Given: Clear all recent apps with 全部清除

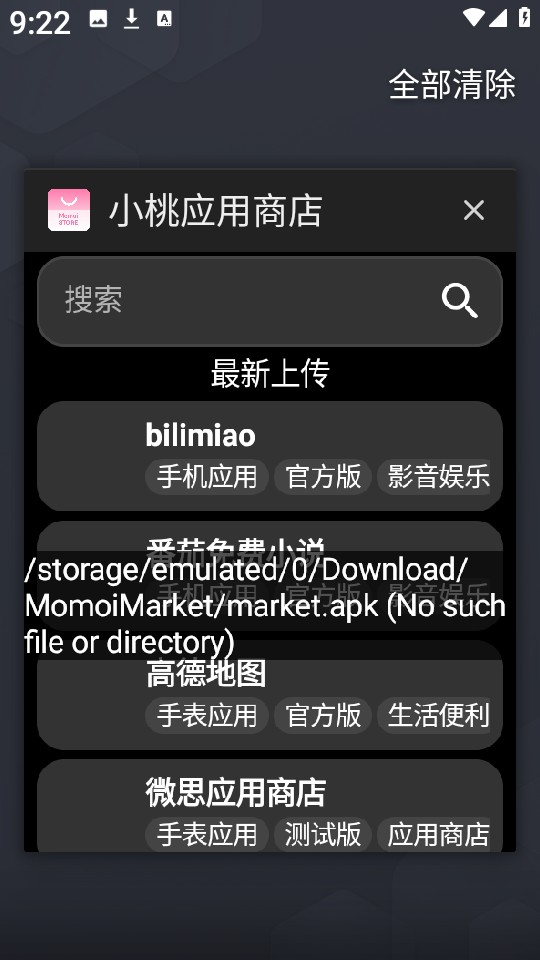Looking at the screenshot, I should pyautogui.click(x=452, y=84).
